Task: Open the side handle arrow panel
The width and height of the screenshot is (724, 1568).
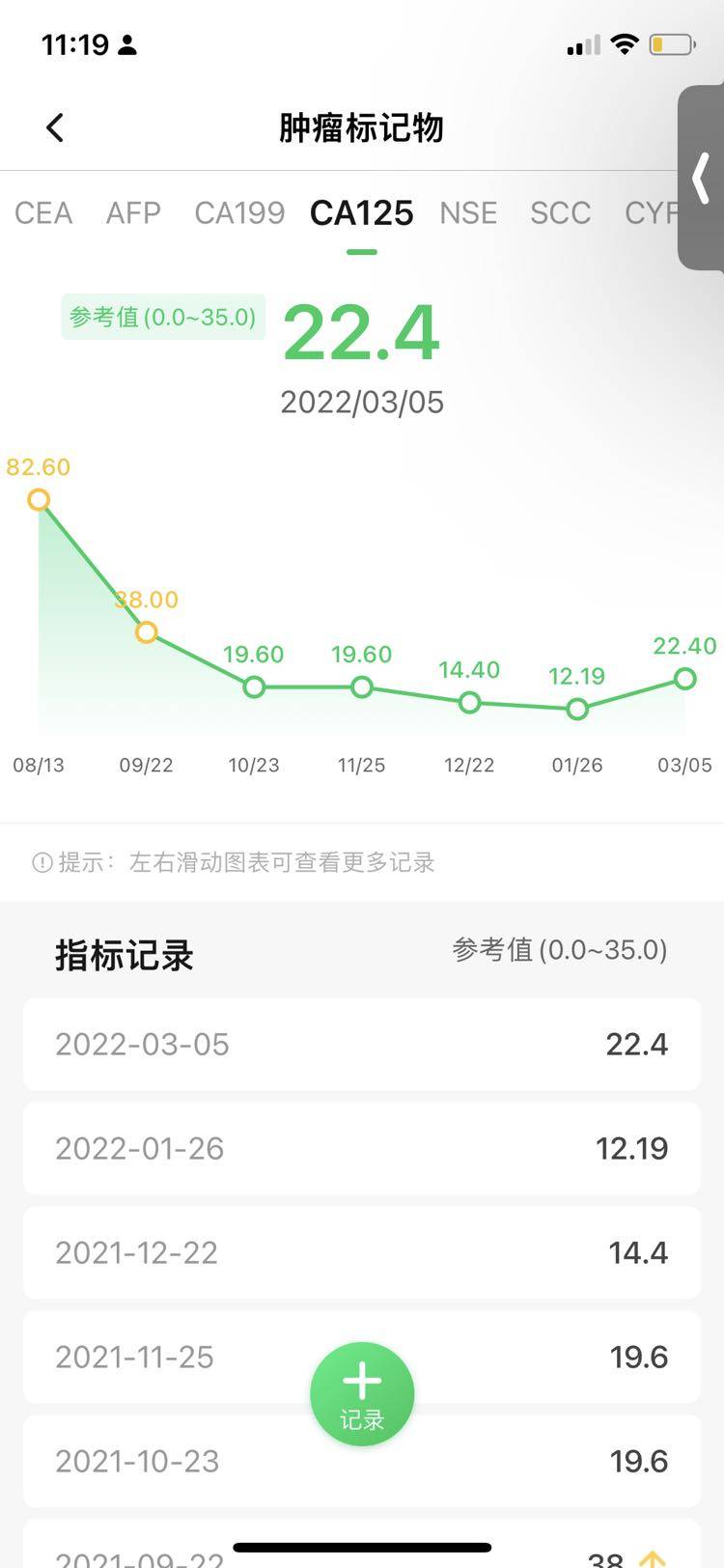Action: click(702, 178)
